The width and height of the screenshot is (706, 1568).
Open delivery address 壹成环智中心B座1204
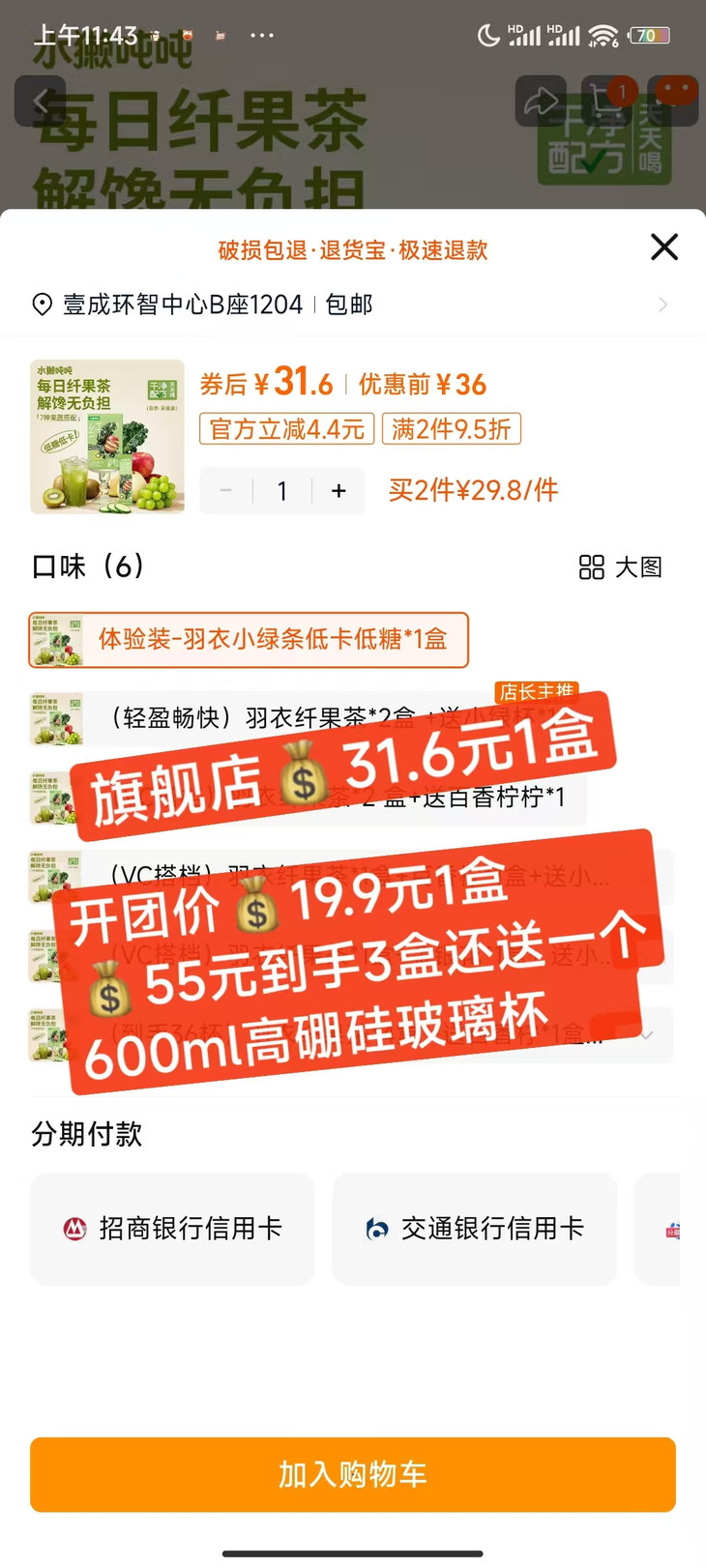pos(352,305)
